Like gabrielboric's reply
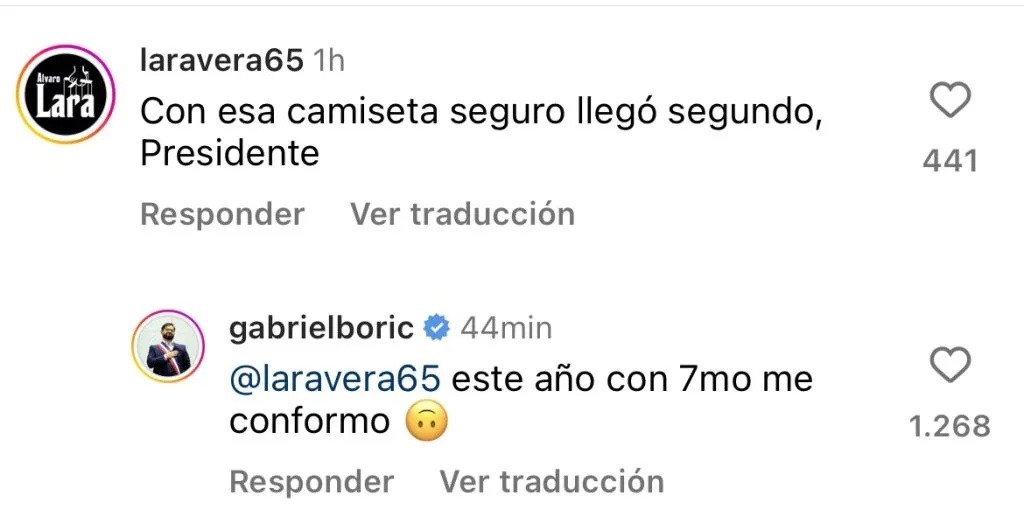The height and width of the screenshot is (530, 1024). pos(949,367)
